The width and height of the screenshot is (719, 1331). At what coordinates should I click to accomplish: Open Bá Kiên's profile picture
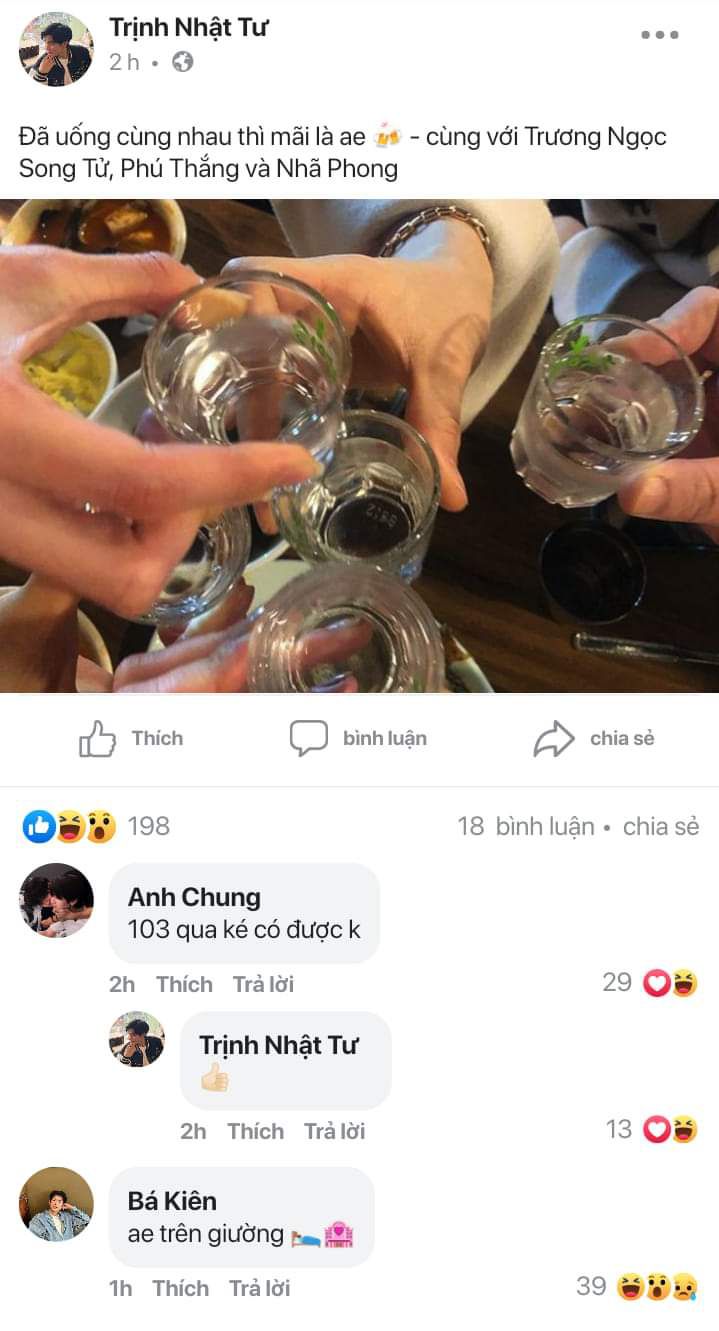click(56, 1204)
